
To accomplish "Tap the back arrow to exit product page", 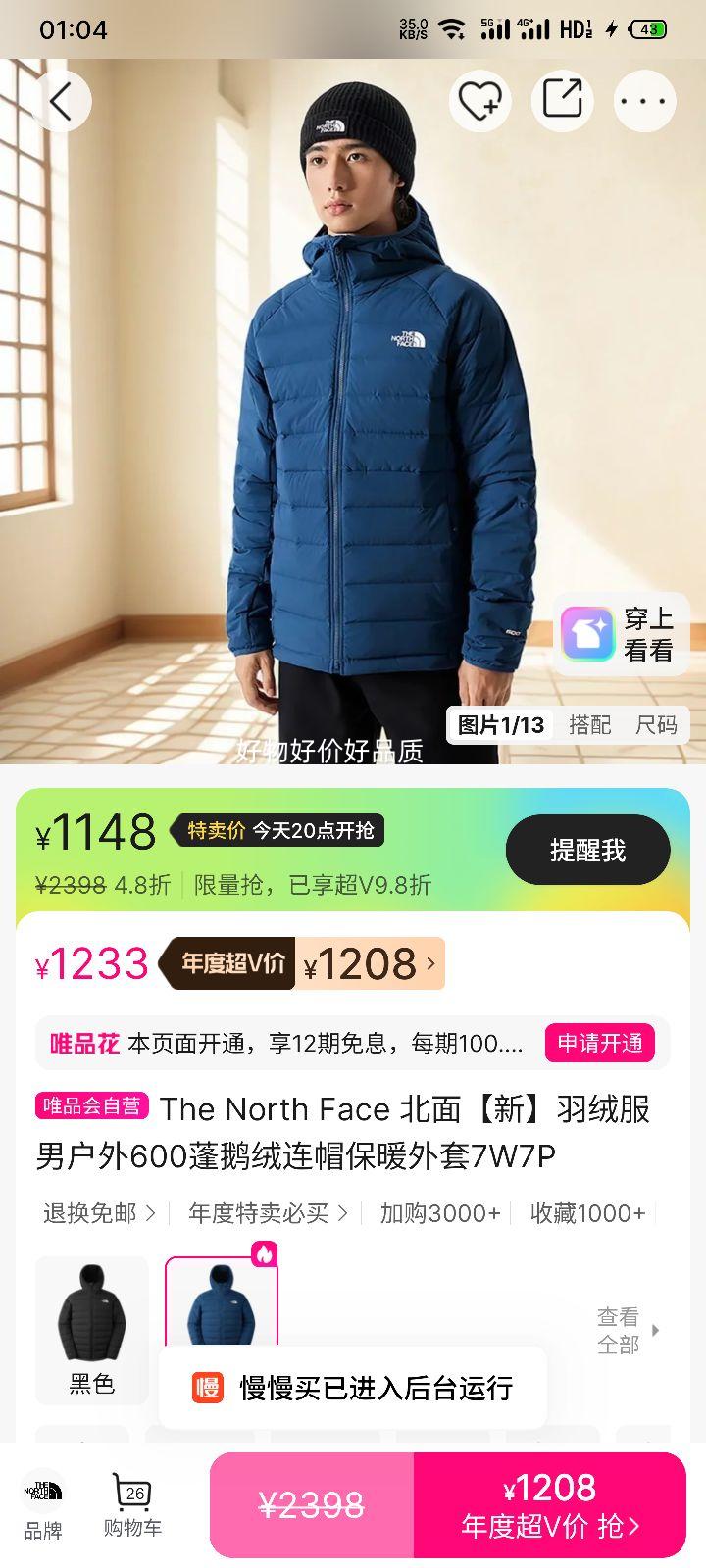I will 61,101.
